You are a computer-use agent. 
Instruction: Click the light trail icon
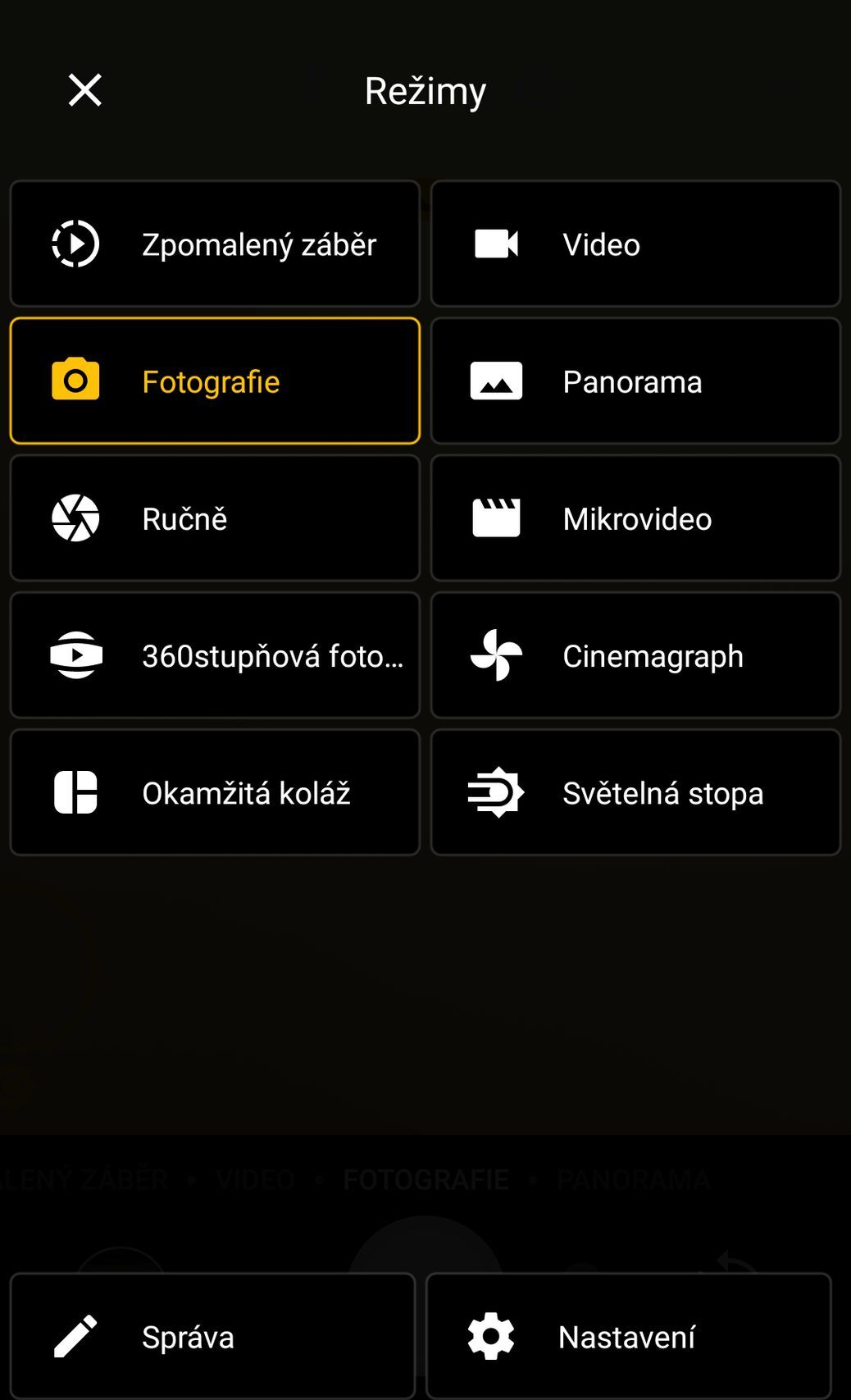coord(497,791)
